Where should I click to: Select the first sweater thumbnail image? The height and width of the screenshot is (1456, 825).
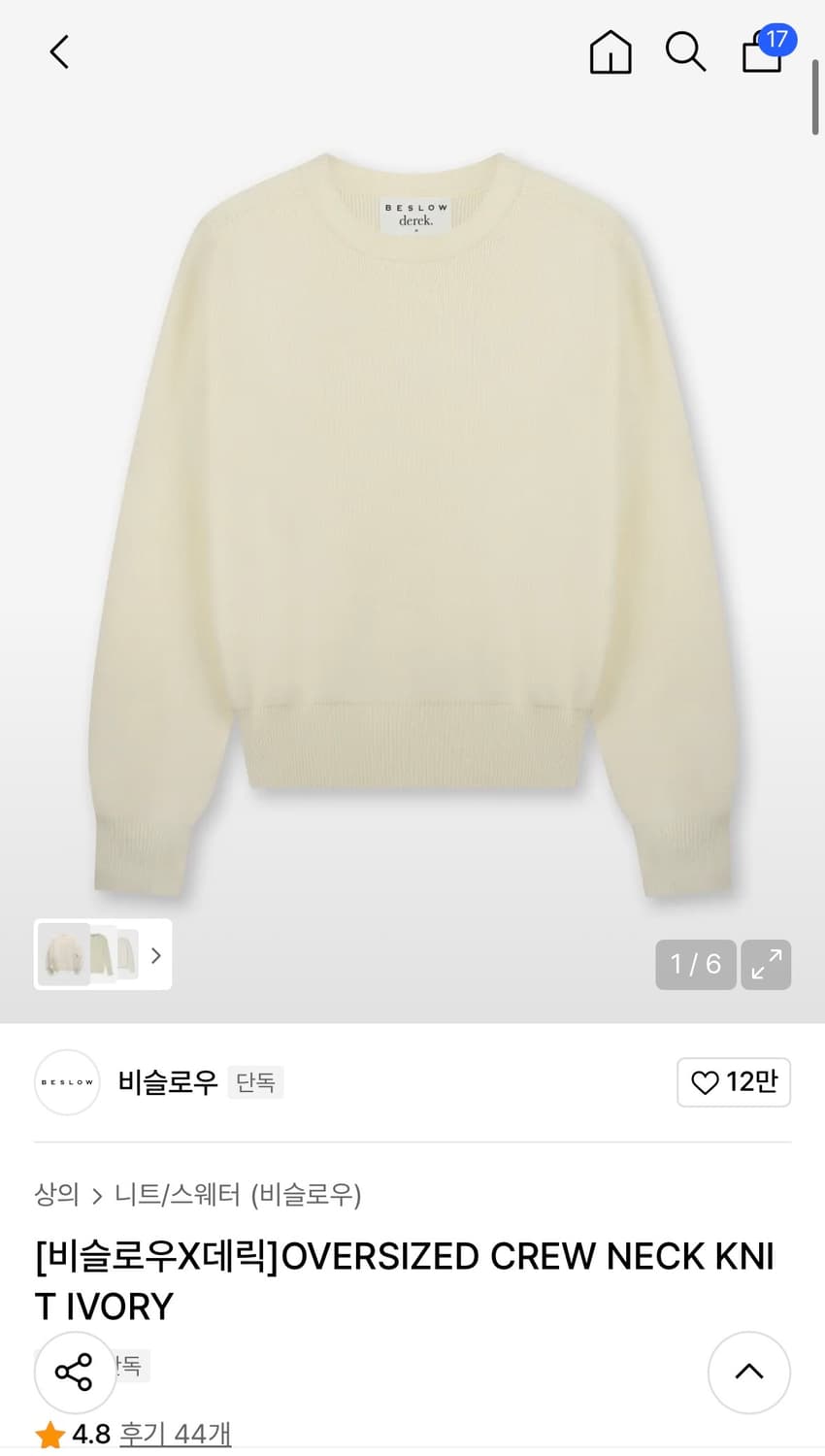coord(62,955)
